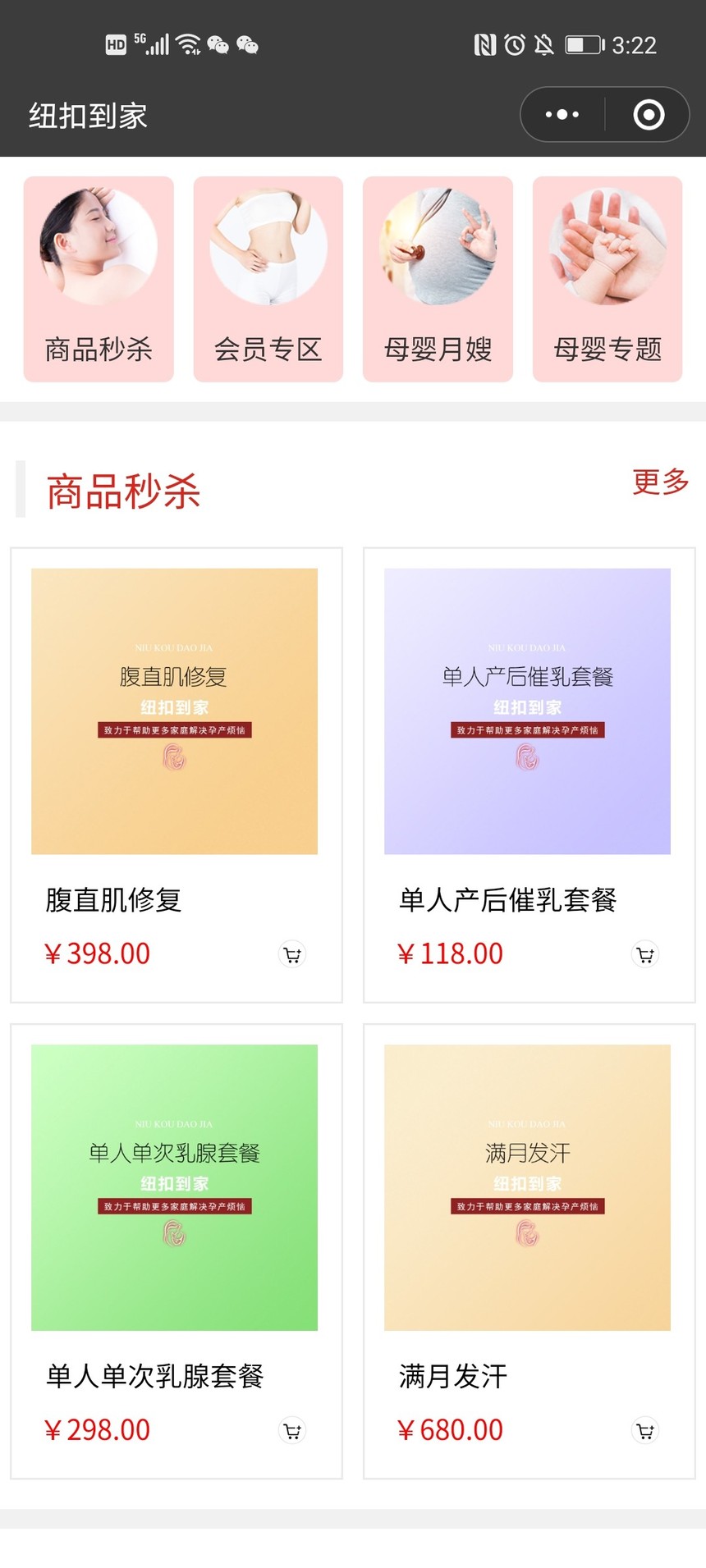Add 满月发汗 to the cart
706x1568 pixels.
tap(645, 1431)
